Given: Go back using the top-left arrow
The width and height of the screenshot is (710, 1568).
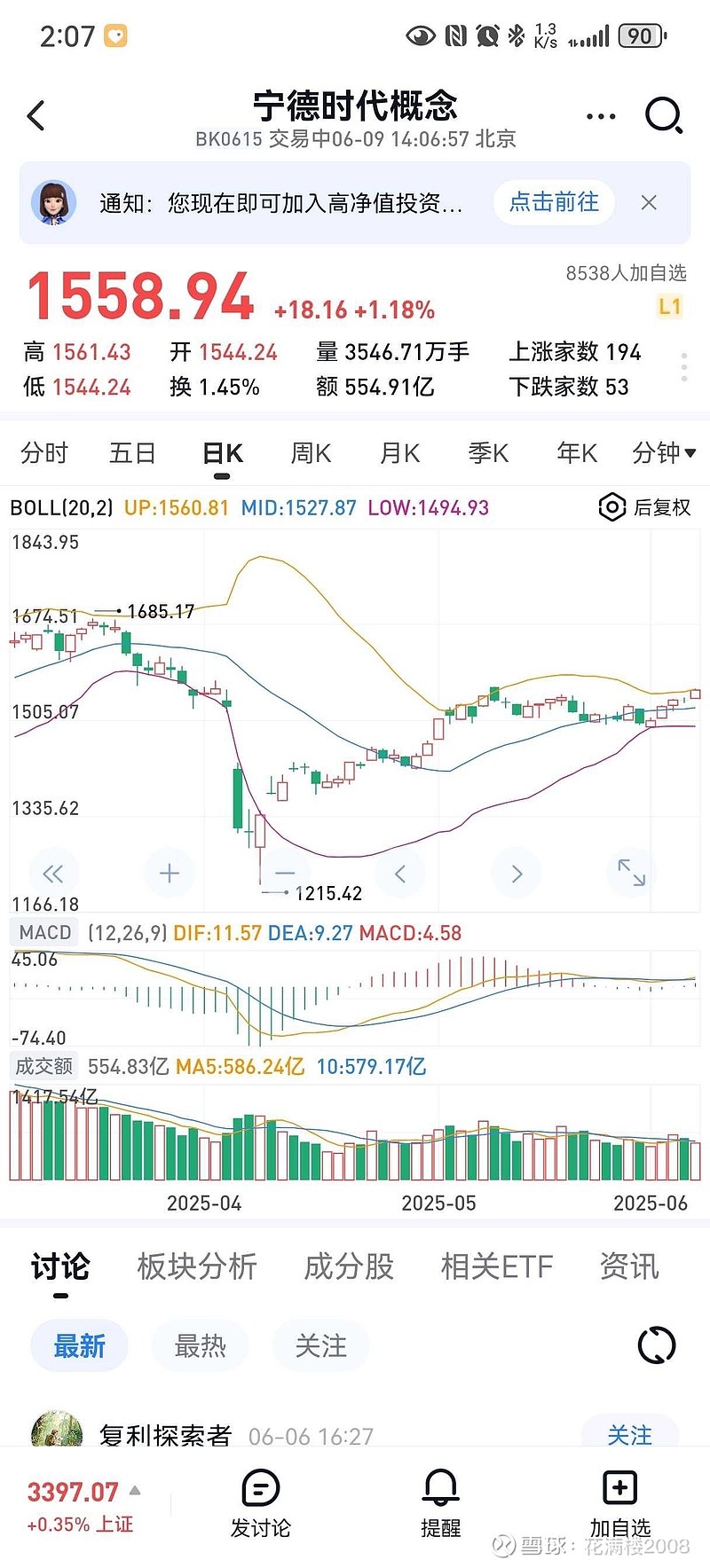Looking at the screenshot, I should [36, 116].
